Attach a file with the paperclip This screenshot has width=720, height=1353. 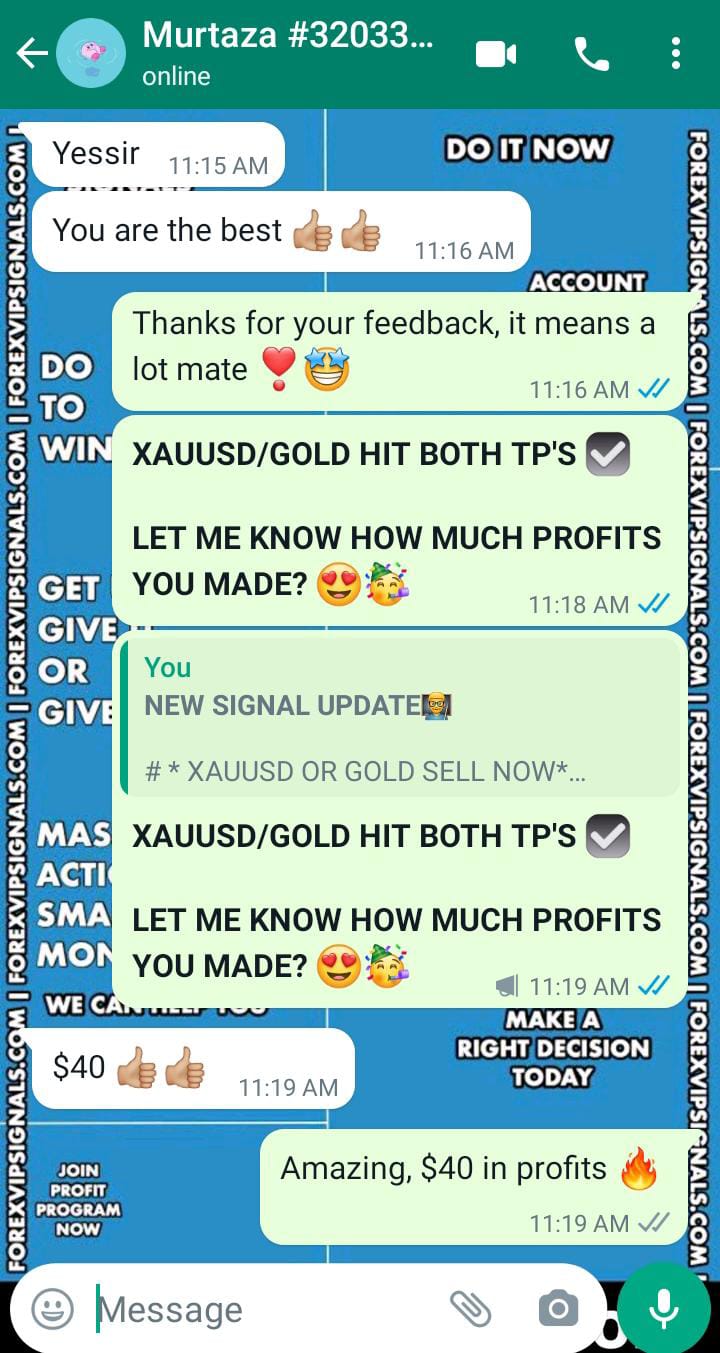point(470,1308)
